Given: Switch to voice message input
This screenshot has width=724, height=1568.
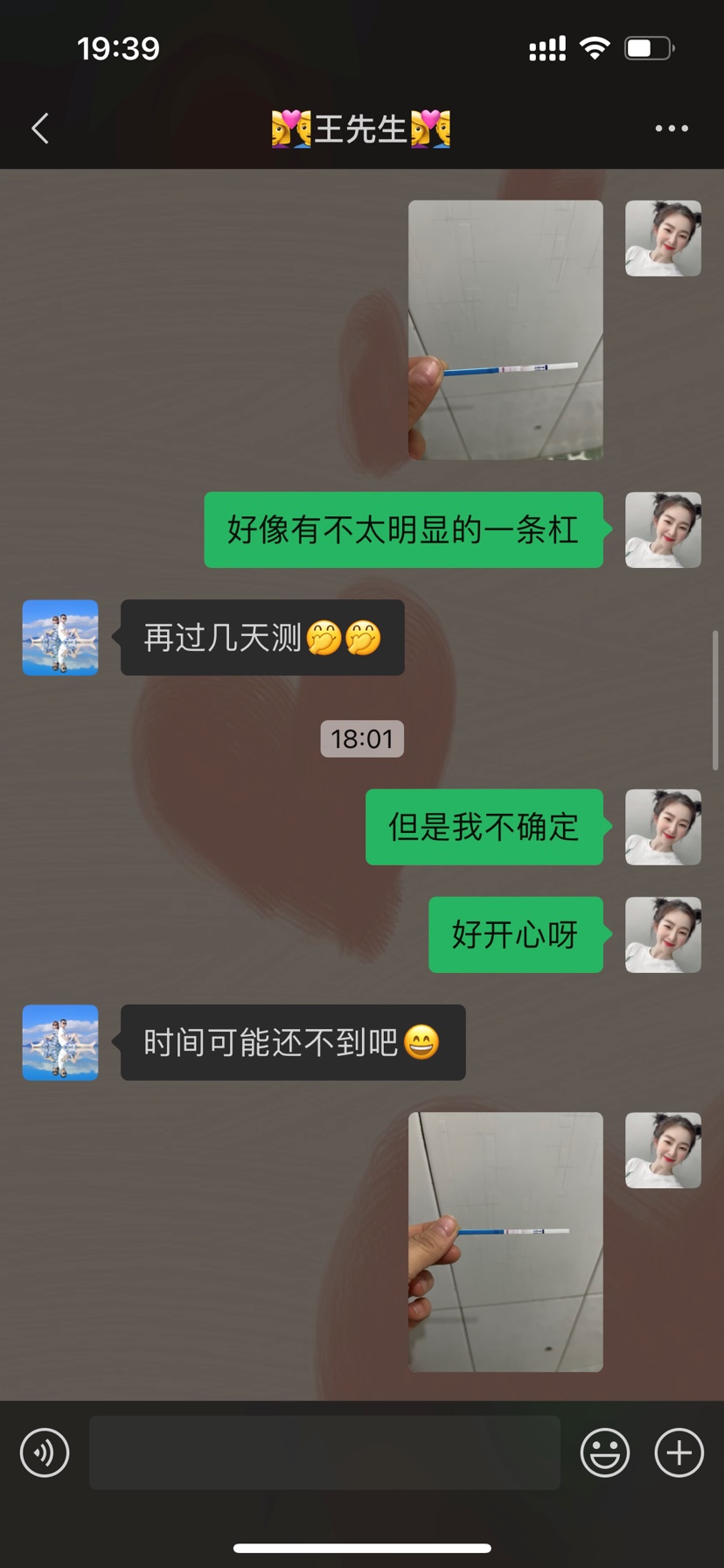Looking at the screenshot, I should point(45,1452).
